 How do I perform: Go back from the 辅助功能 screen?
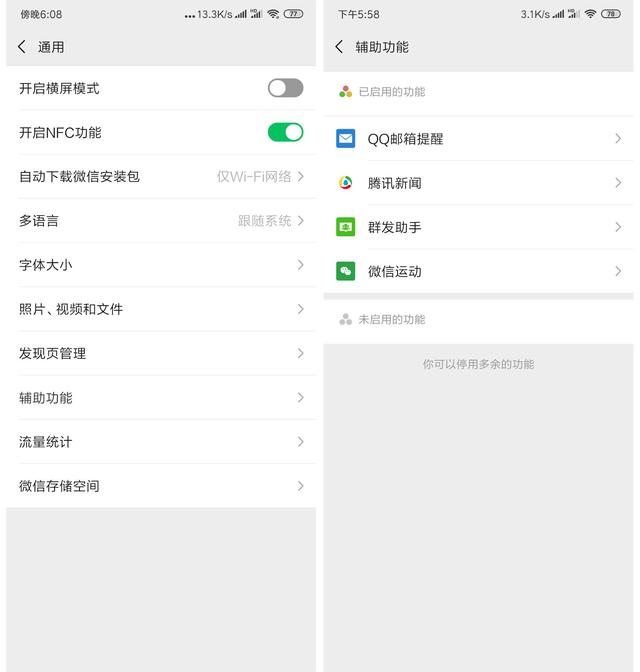339,47
